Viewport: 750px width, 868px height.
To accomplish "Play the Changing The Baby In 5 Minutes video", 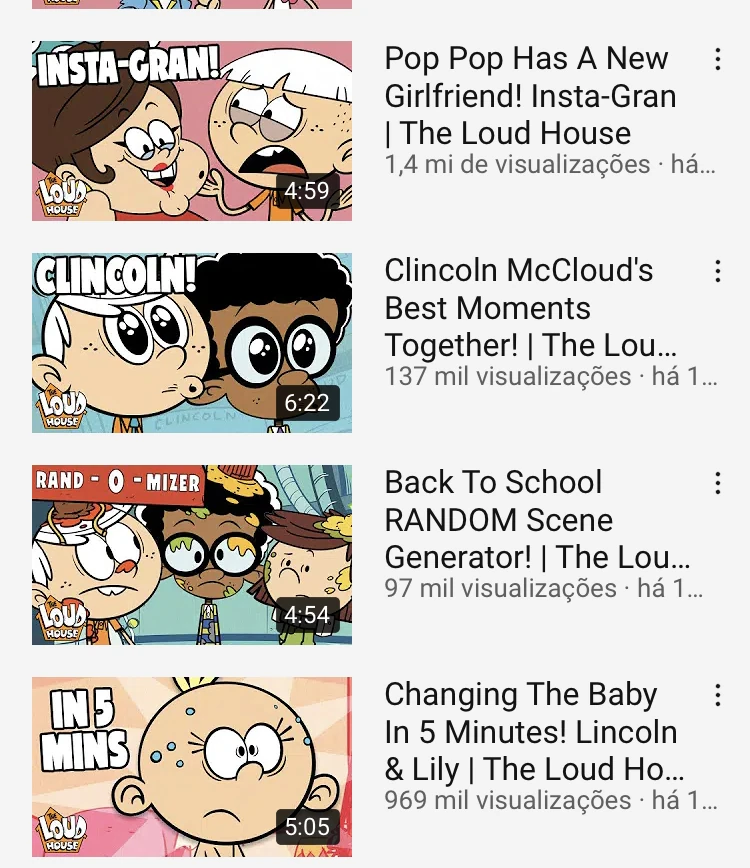I will click(x=192, y=767).
